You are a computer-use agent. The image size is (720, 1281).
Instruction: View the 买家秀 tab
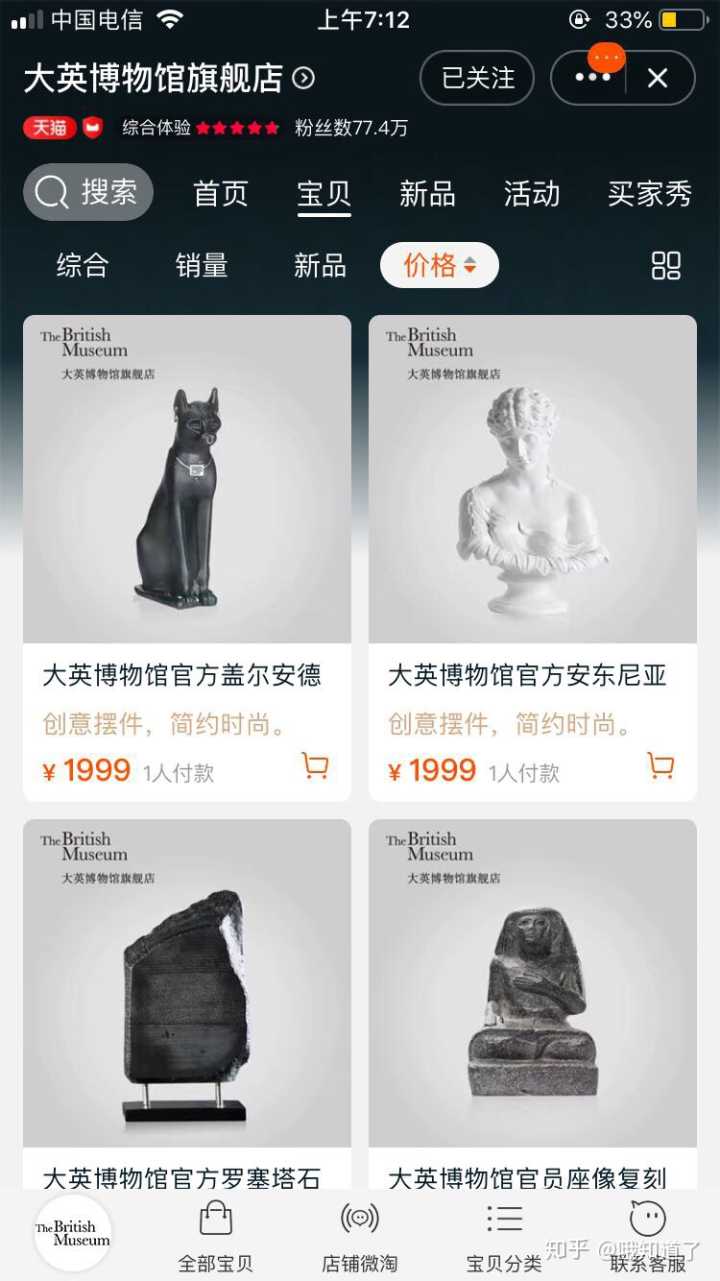click(x=649, y=193)
